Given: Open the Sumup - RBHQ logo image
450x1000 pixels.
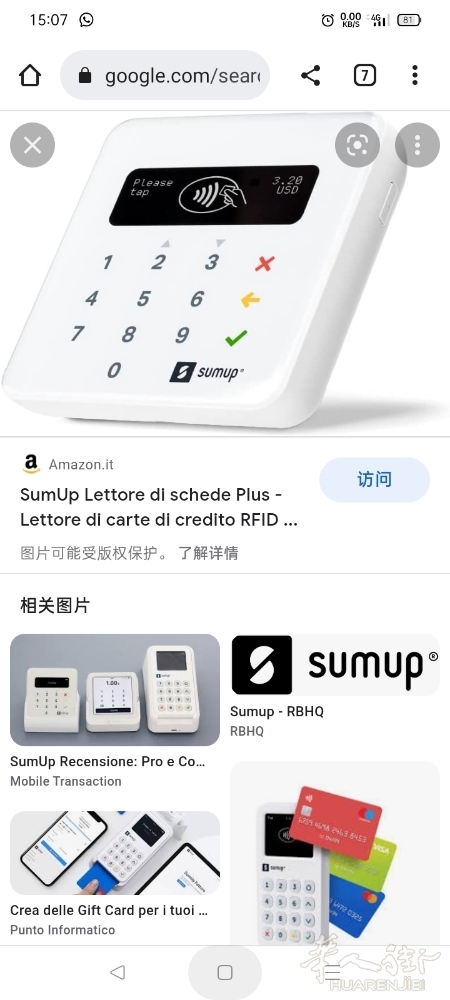Looking at the screenshot, I should [335, 665].
